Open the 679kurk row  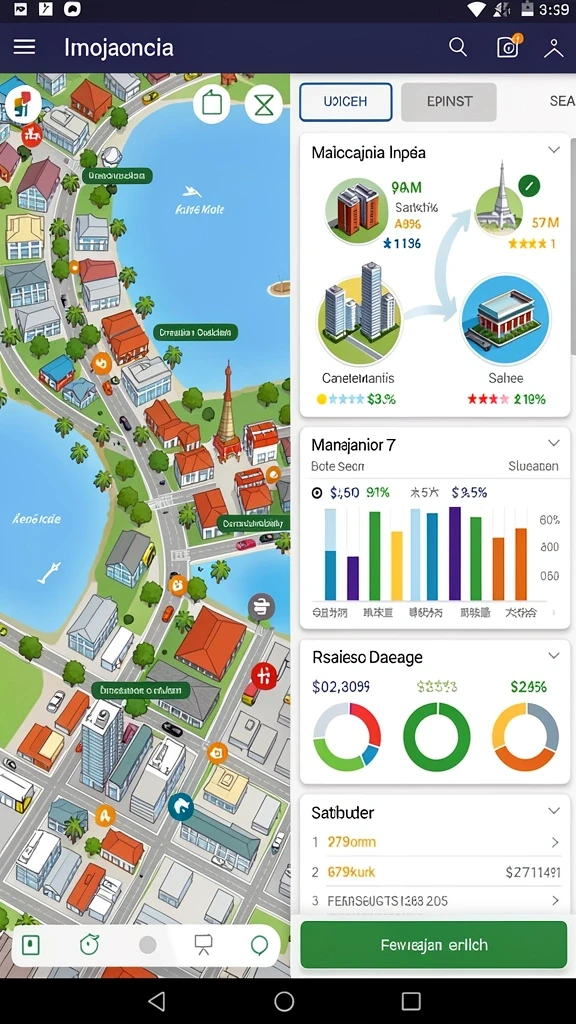point(435,872)
